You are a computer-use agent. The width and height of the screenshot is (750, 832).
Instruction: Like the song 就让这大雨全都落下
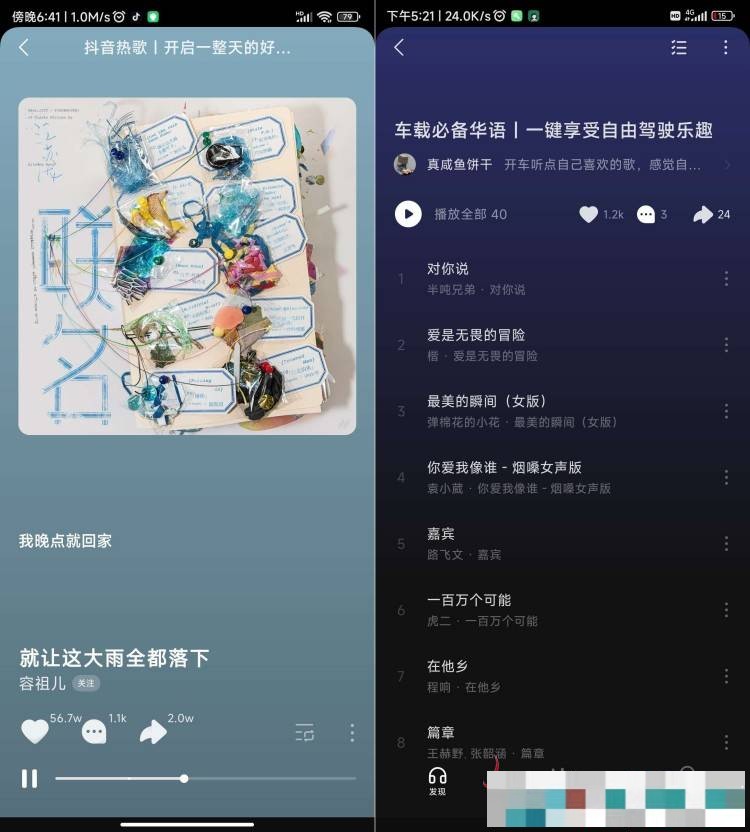pyautogui.click(x=35, y=732)
